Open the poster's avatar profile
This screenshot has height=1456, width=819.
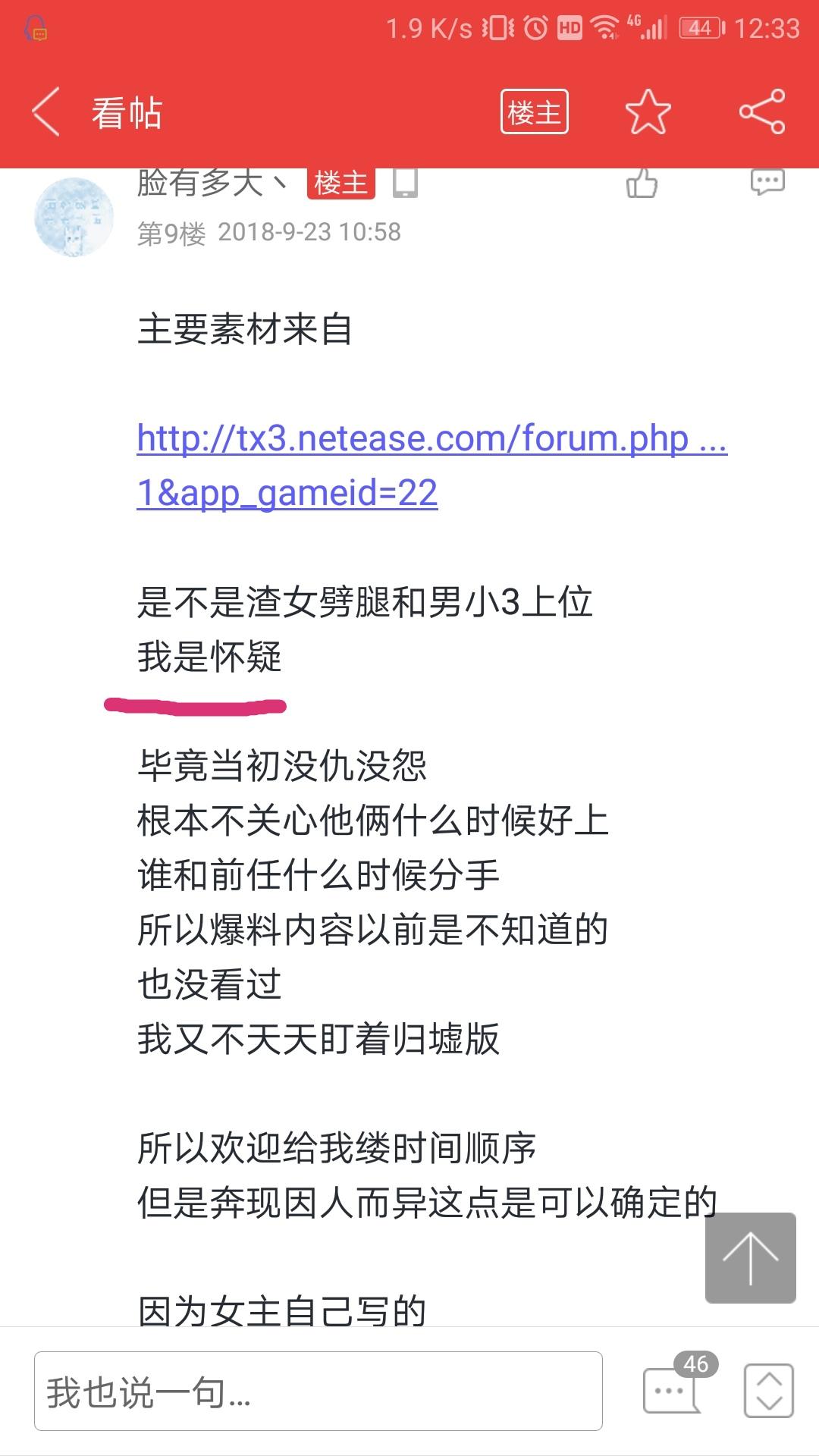pyautogui.click(x=74, y=217)
